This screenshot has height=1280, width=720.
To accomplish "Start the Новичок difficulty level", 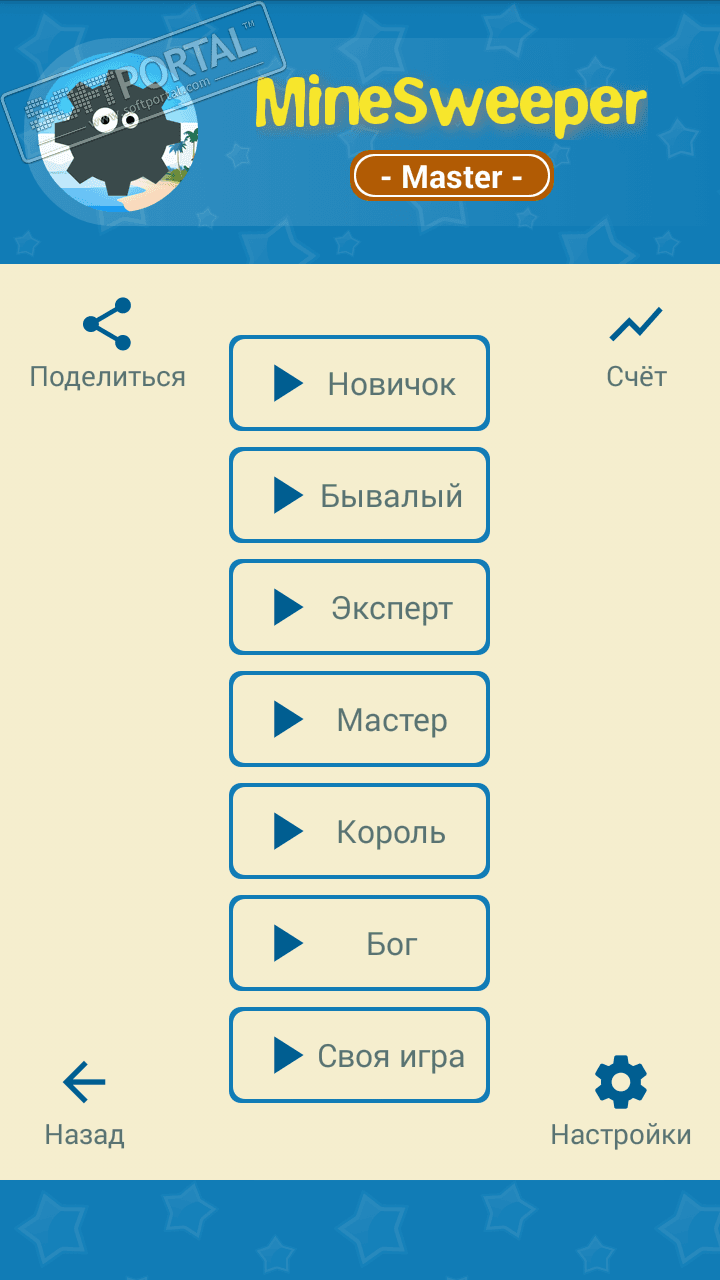I will pyautogui.click(x=359, y=383).
